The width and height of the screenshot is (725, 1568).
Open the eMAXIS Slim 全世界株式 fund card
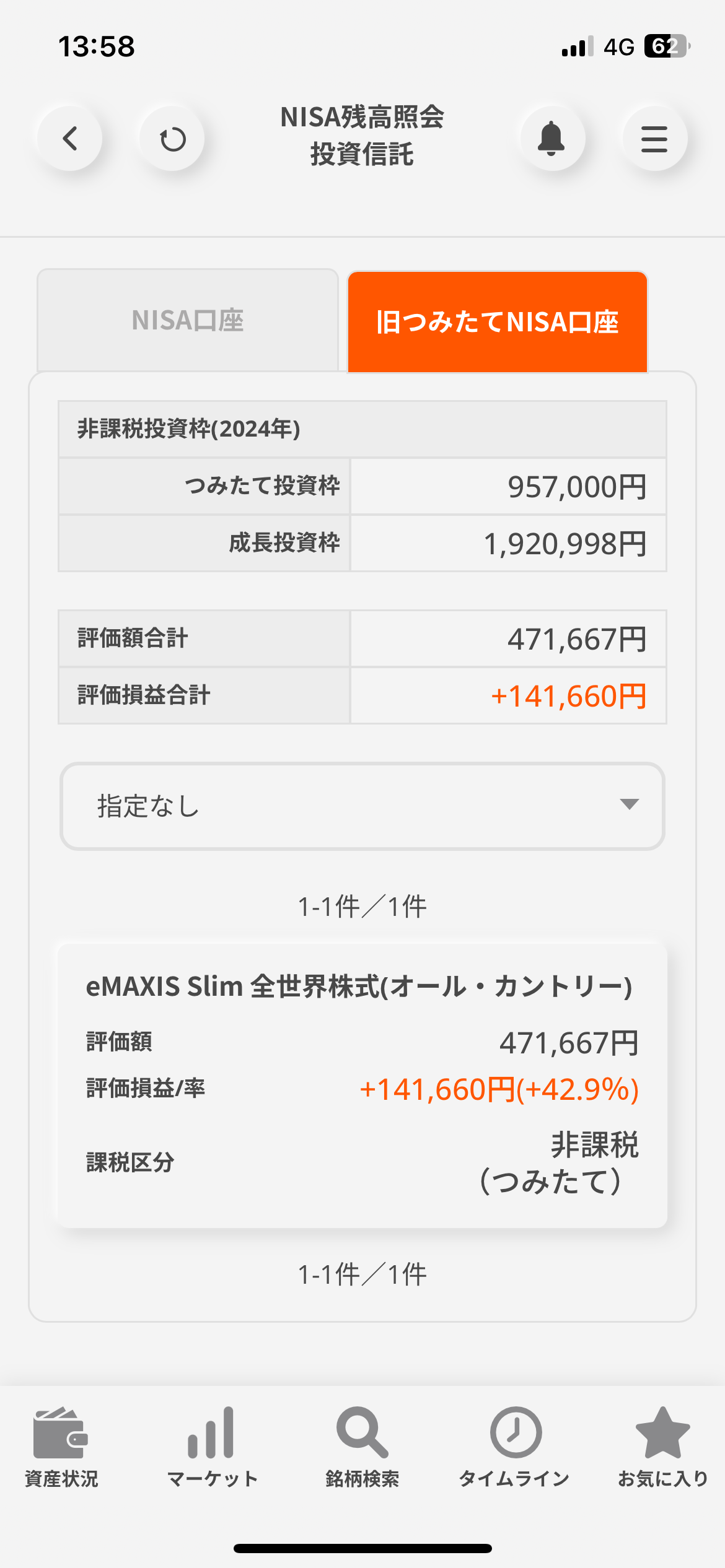(362, 1084)
